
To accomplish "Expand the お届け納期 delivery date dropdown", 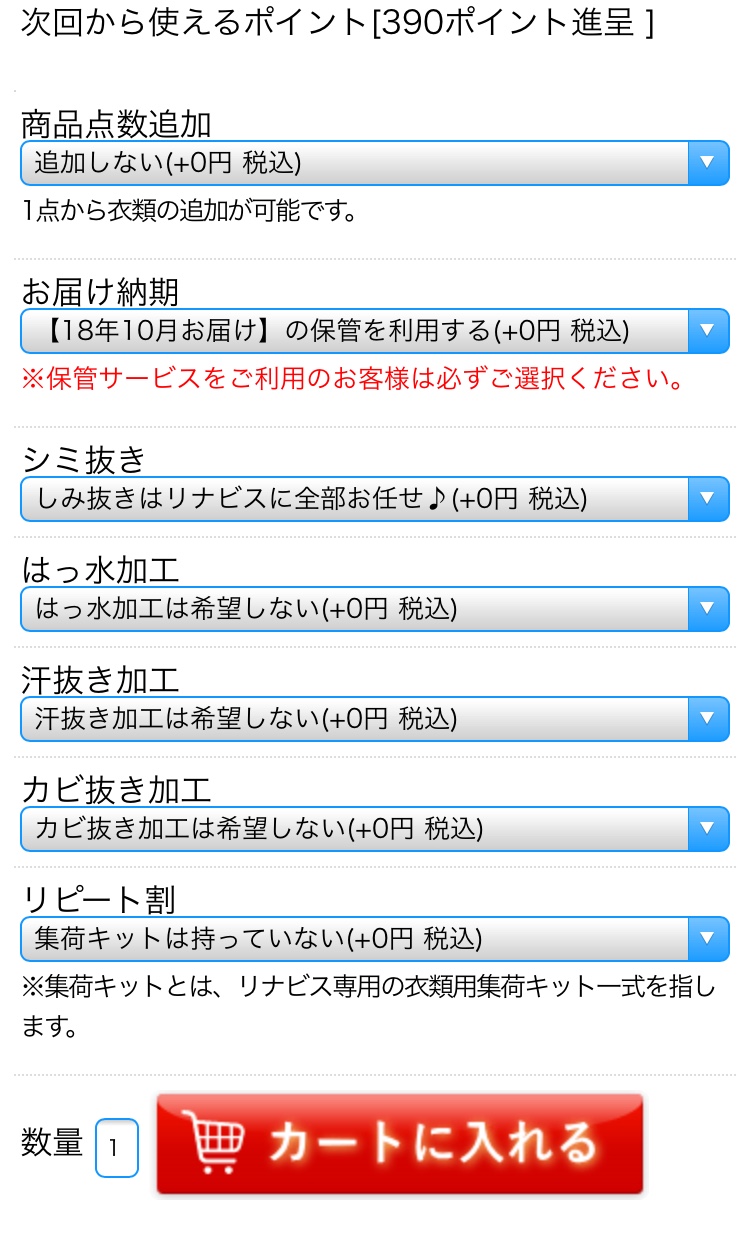I will (375, 331).
